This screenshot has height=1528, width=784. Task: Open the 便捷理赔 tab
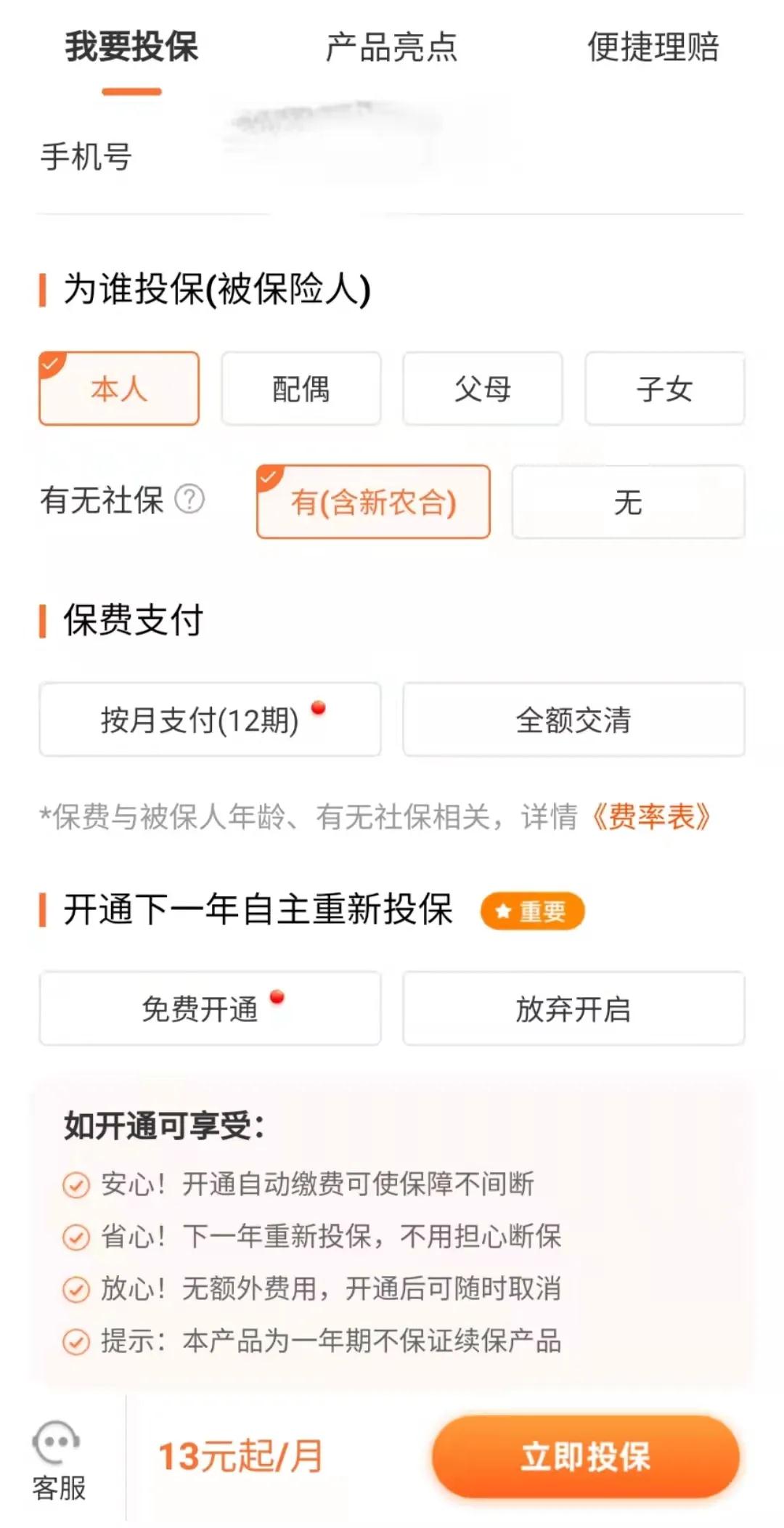click(653, 47)
